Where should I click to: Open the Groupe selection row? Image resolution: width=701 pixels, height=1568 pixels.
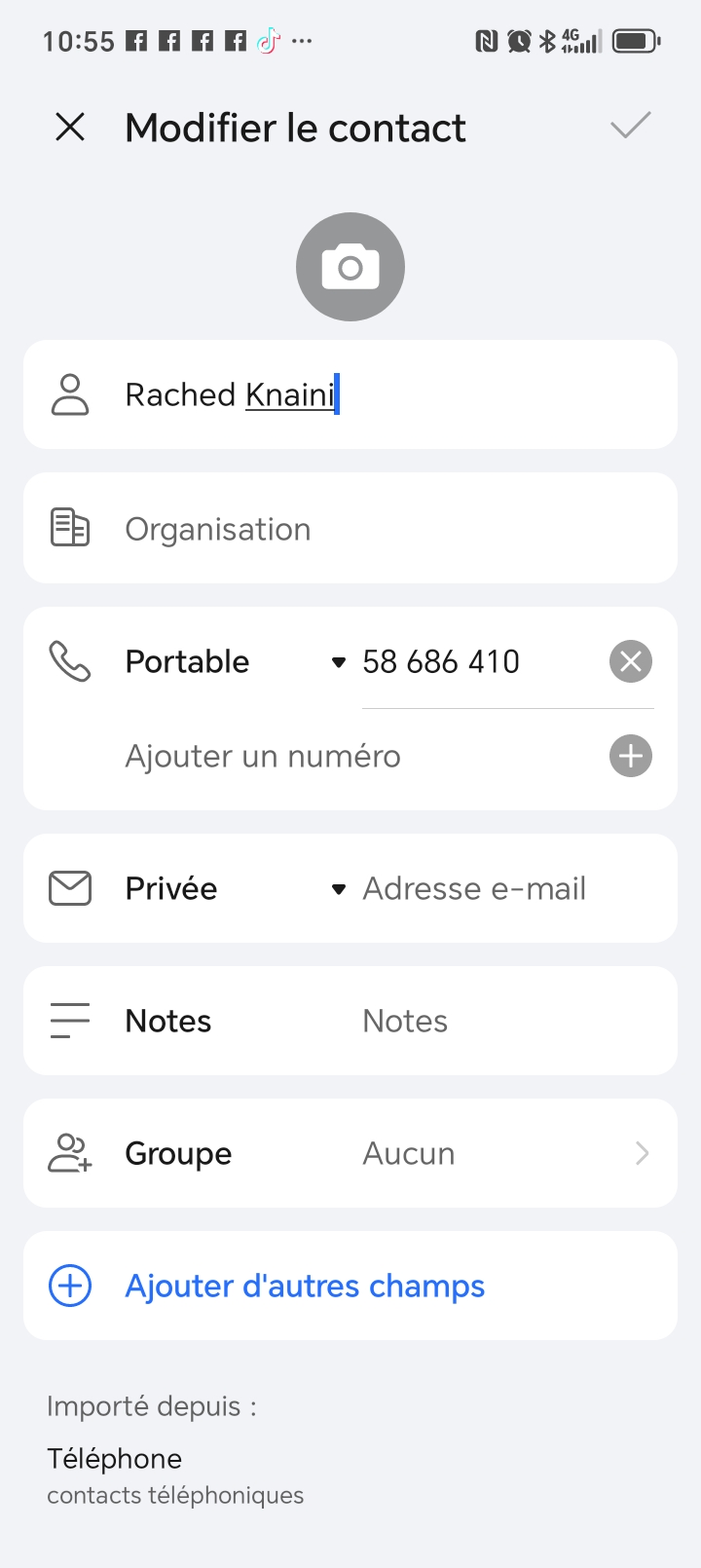(x=350, y=1154)
